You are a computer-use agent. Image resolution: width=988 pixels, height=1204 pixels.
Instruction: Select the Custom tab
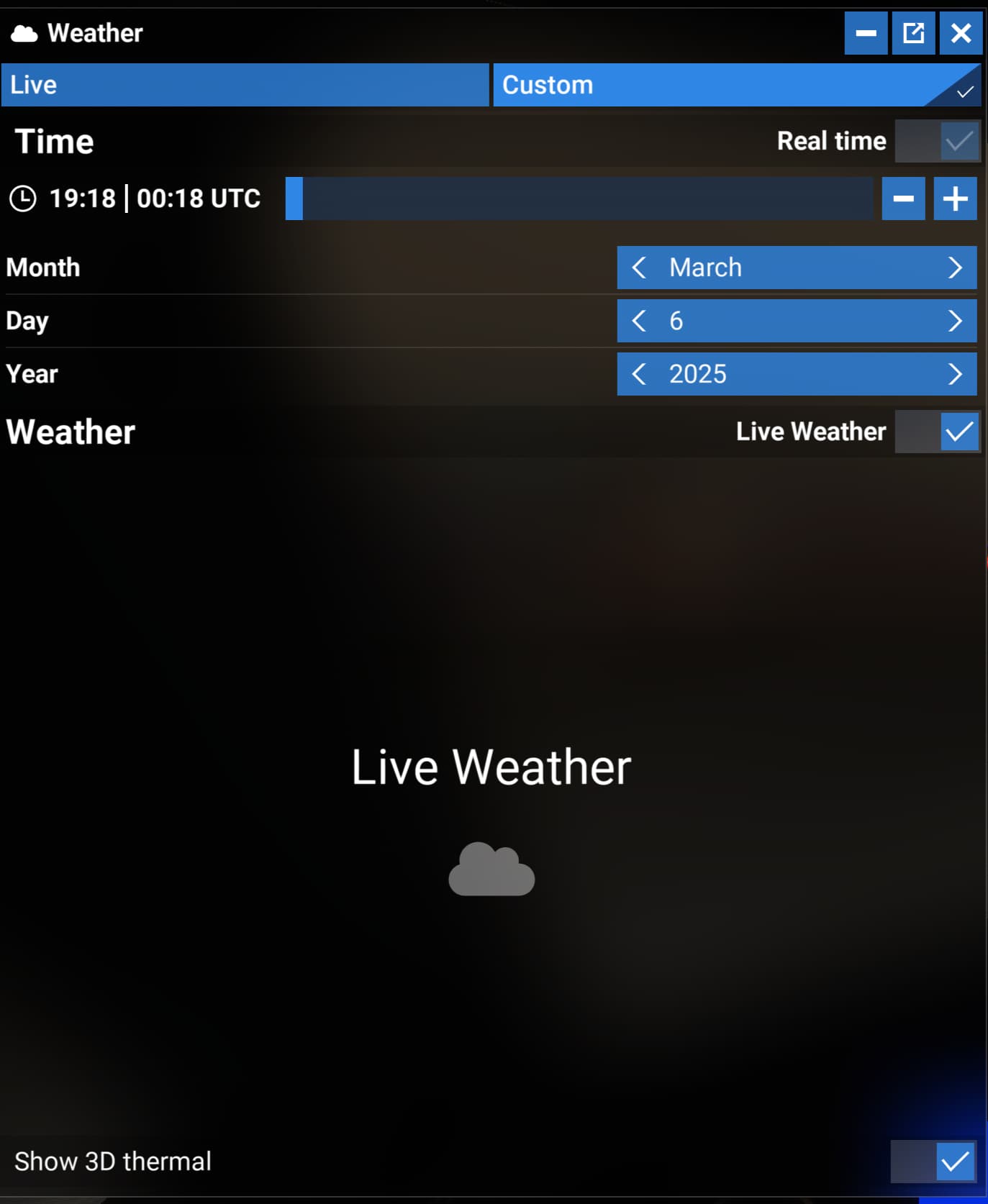pos(735,85)
